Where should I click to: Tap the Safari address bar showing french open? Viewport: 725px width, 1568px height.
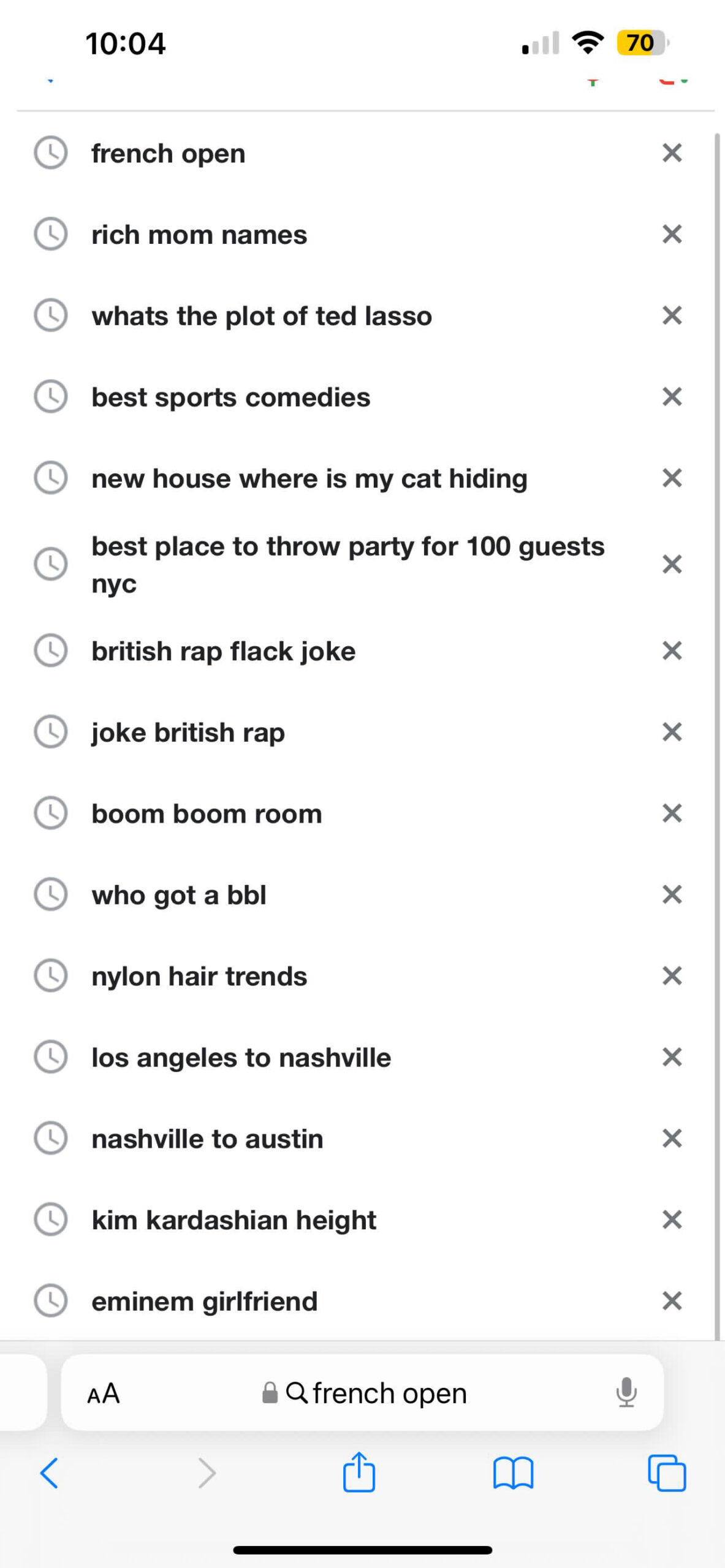coord(362,1393)
